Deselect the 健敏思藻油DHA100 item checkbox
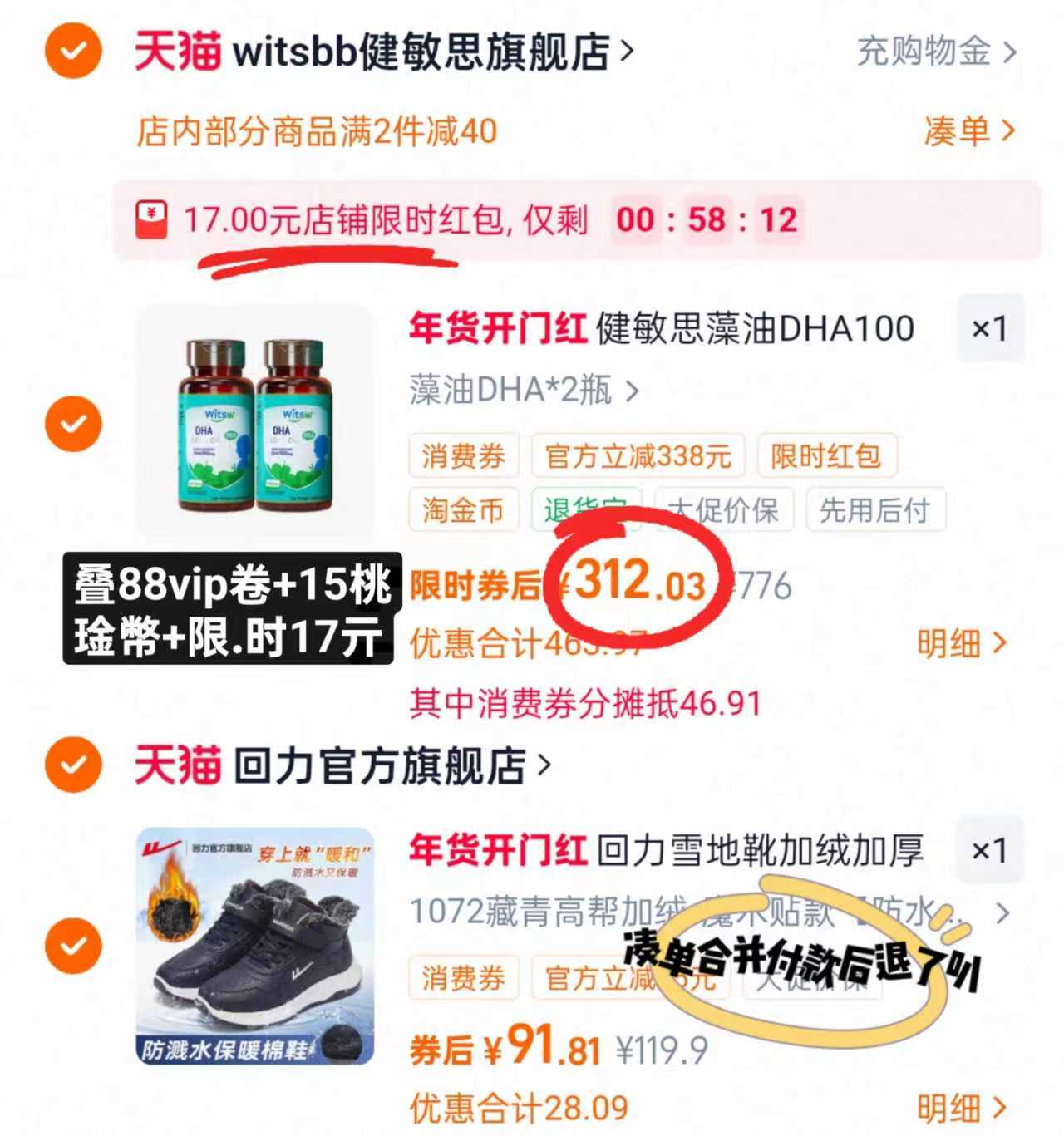Image resolution: width=1064 pixels, height=1136 pixels. 74,424
